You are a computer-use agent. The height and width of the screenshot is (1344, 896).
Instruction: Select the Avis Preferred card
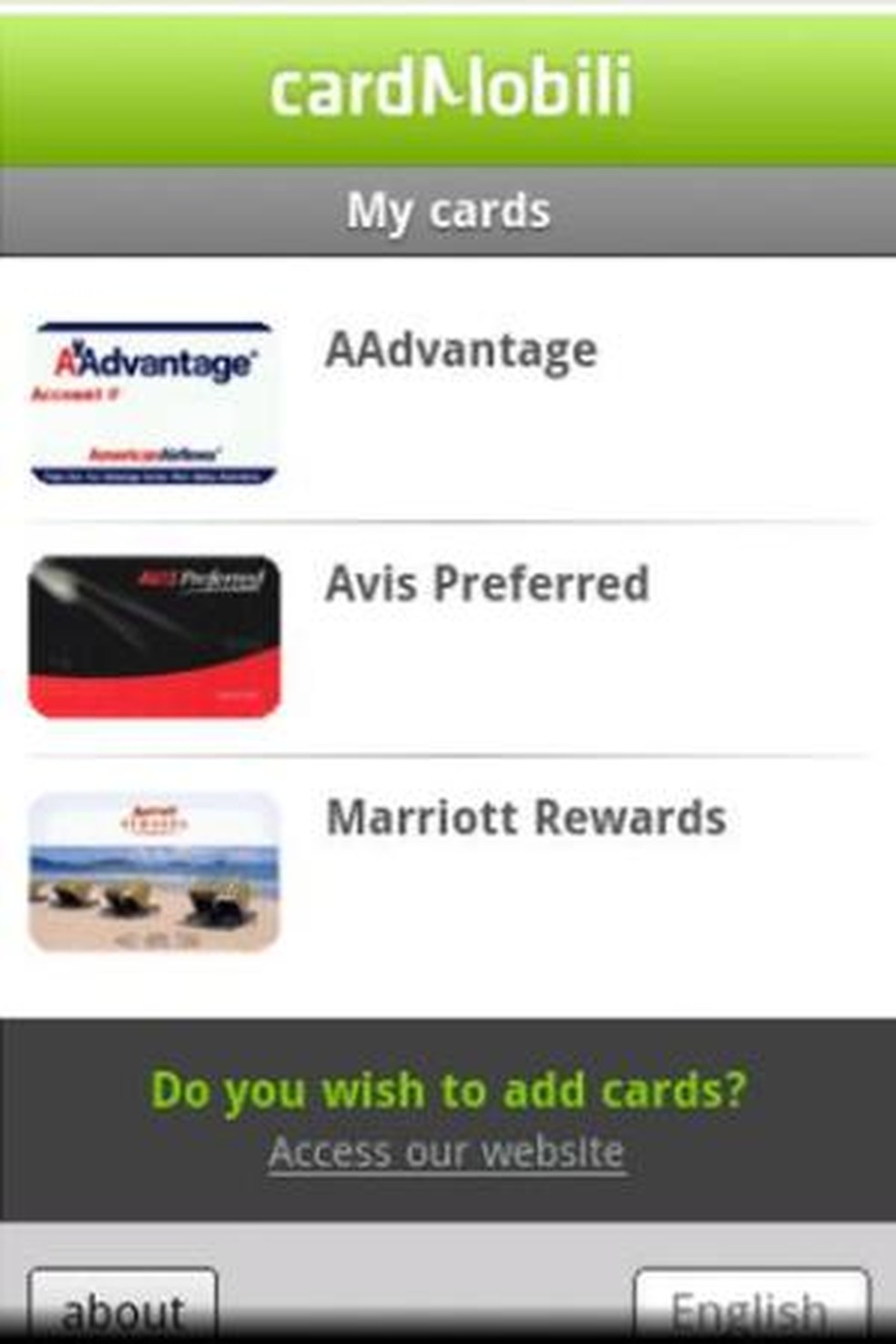pyautogui.click(x=446, y=636)
